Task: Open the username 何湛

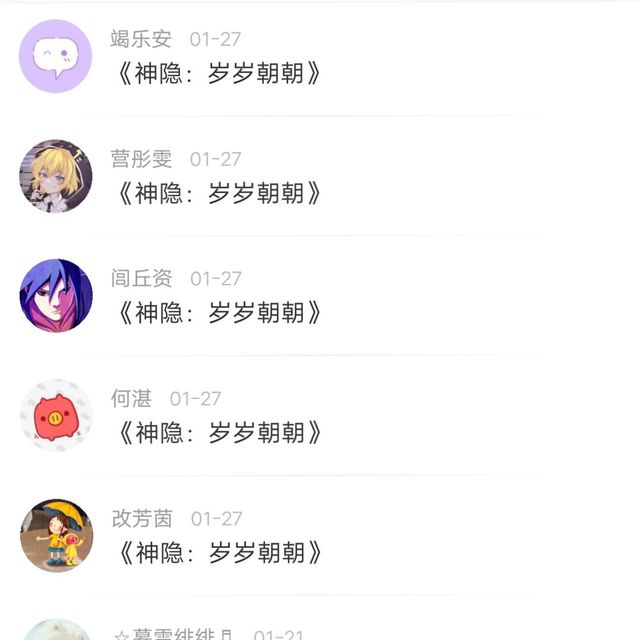Action: pos(131,399)
